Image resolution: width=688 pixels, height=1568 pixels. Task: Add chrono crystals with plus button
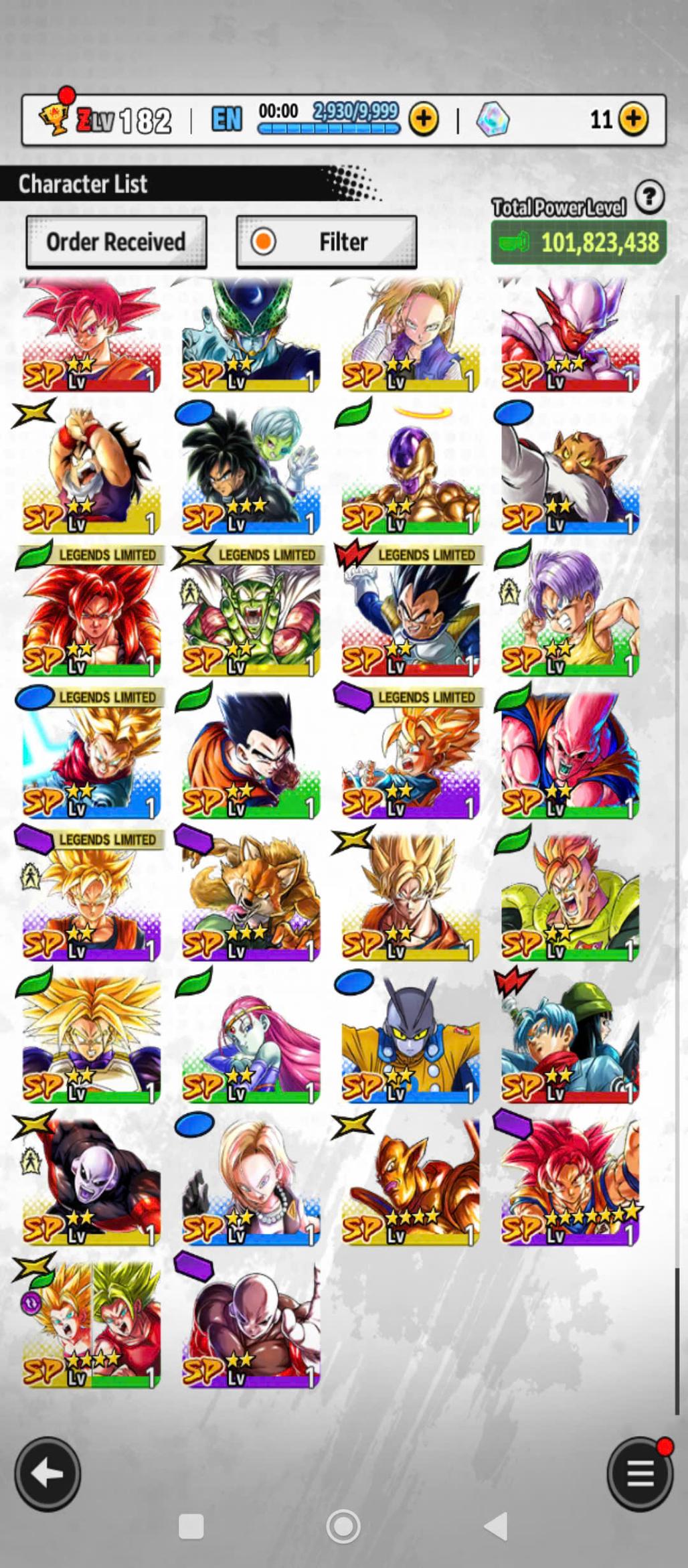pyautogui.click(x=633, y=119)
